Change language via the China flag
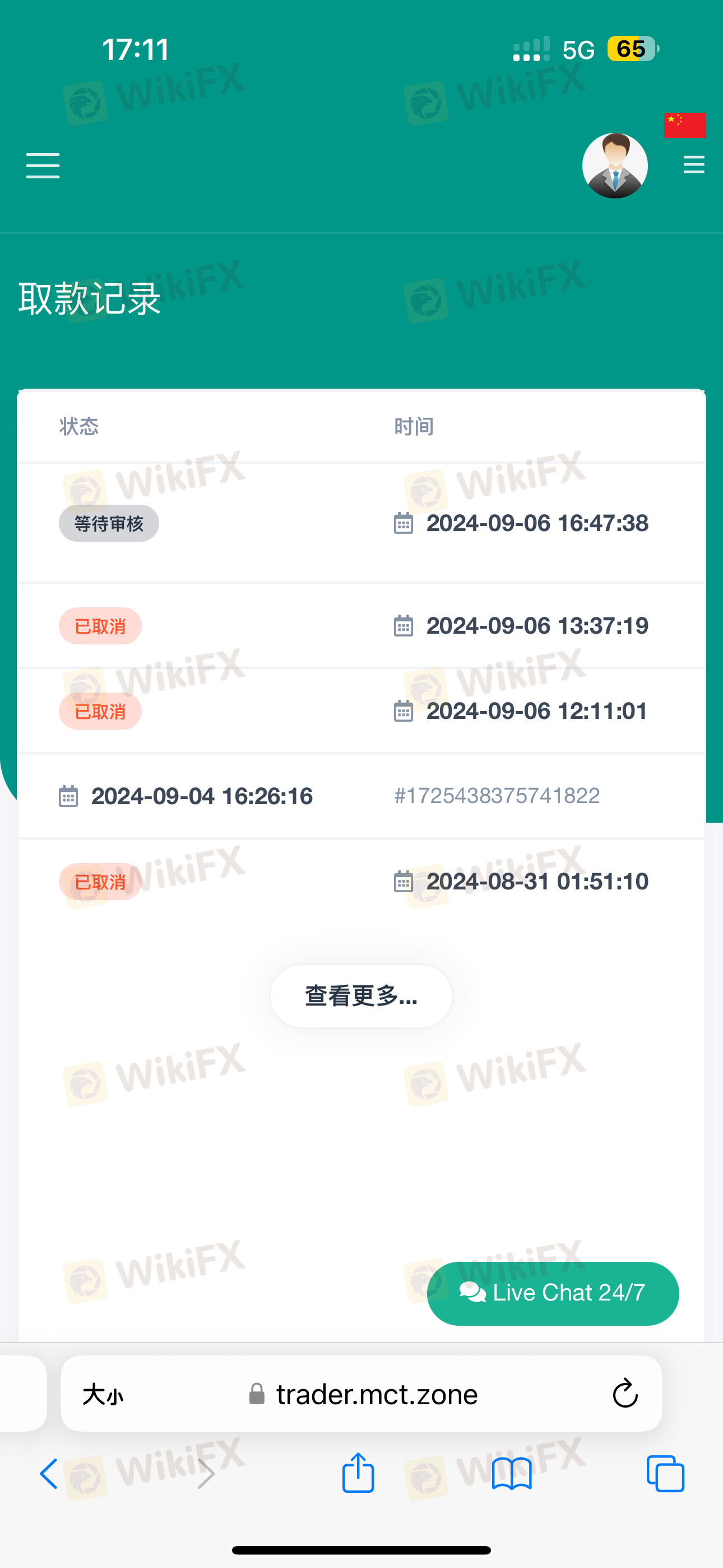This screenshot has width=723, height=1568. (x=685, y=126)
